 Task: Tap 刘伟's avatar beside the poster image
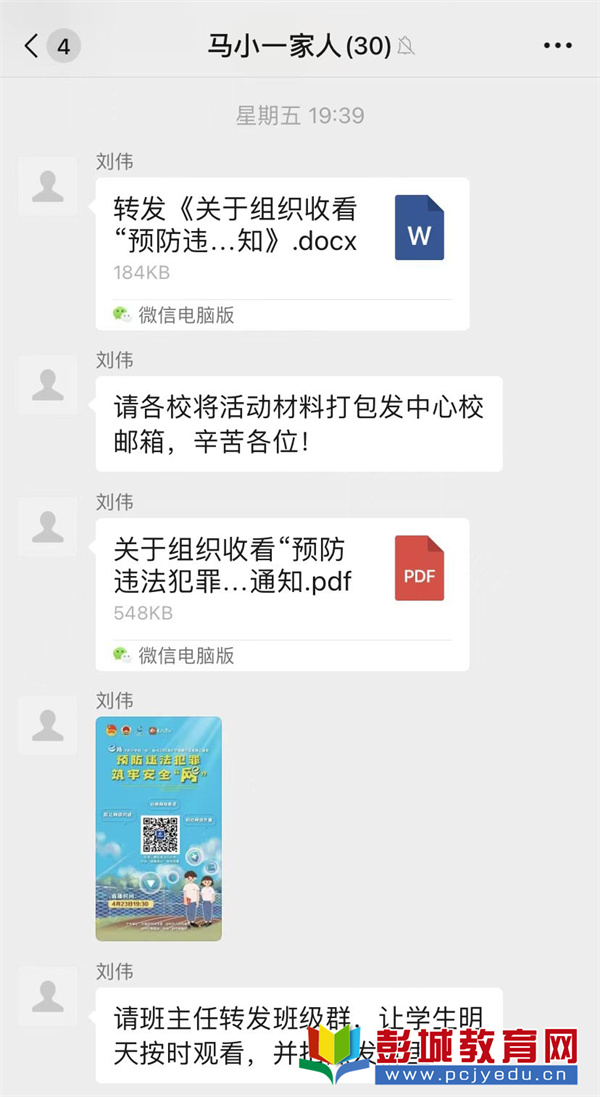click(47, 725)
